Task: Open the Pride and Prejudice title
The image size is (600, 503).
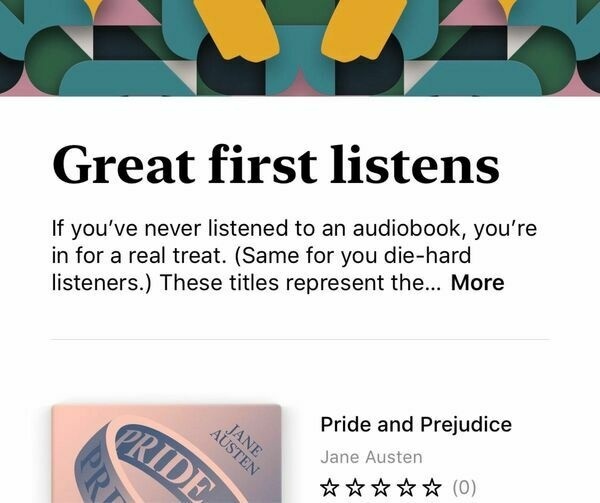Action: pos(415,424)
